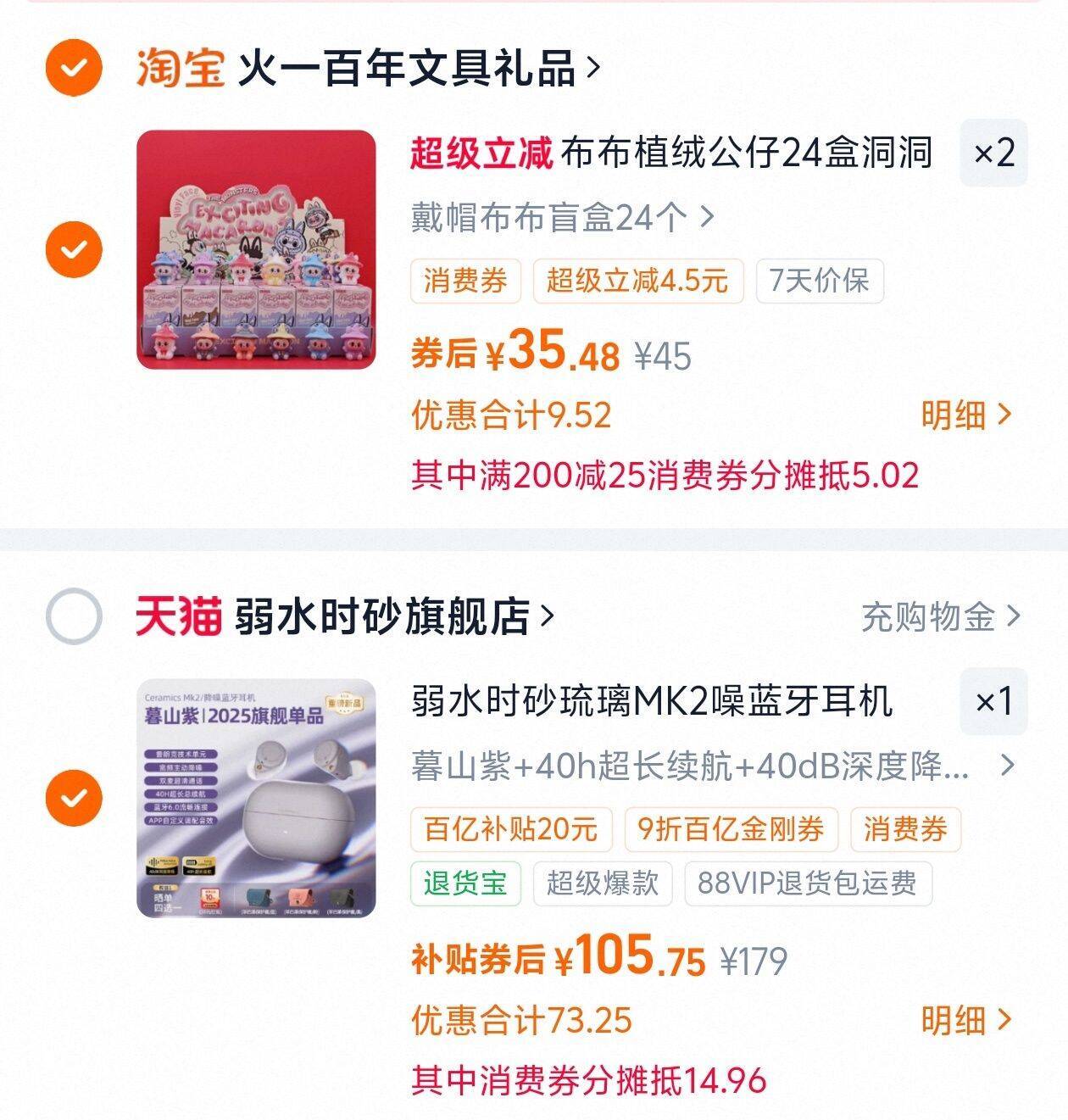Image resolution: width=1068 pixels, height=1120 pixels.
Task: Open the 弱水时砂琉璃MK2 earphones image
Action: (x=256, y=798)
